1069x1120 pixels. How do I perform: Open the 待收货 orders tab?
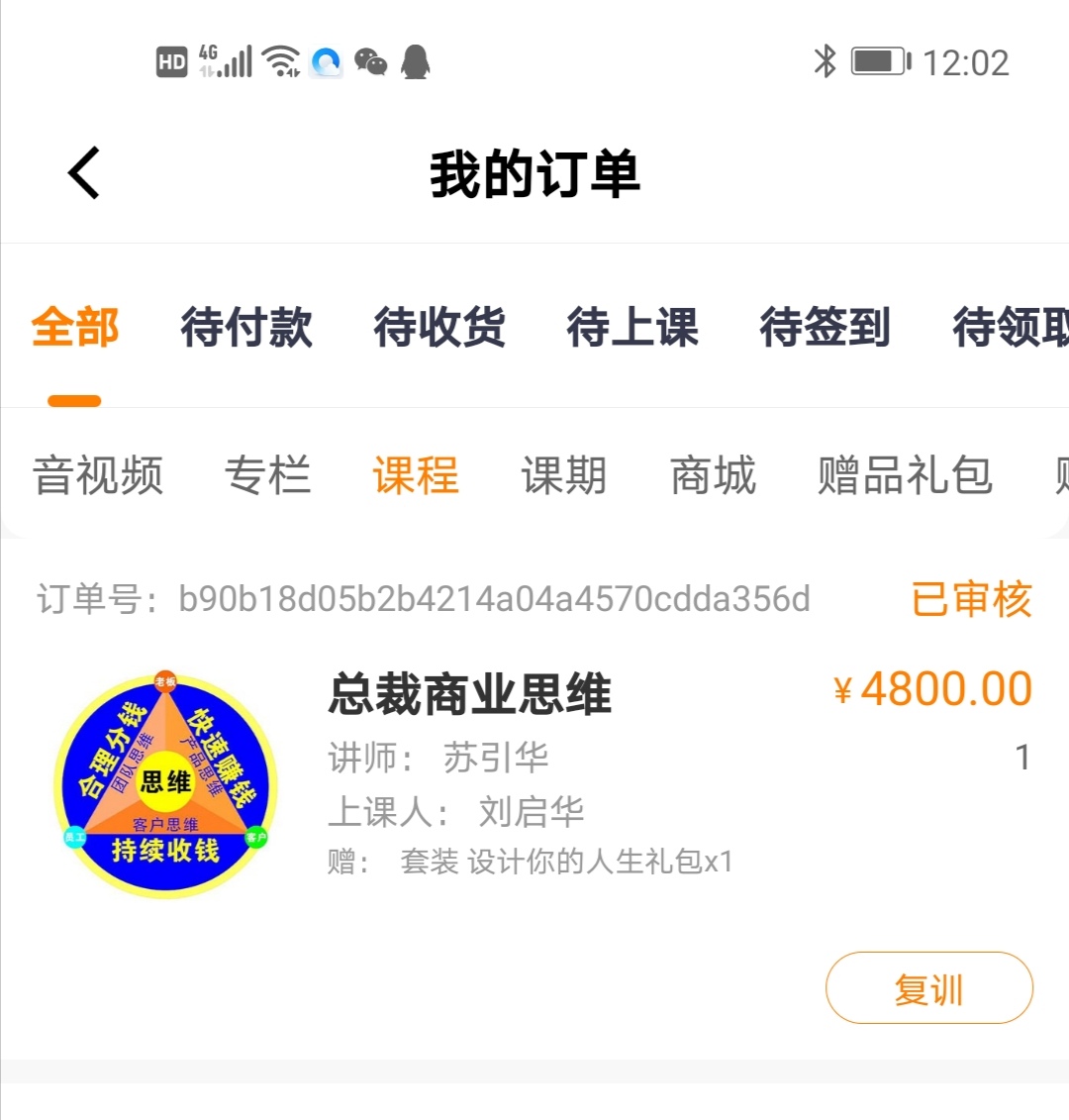(x=438, y=329)
